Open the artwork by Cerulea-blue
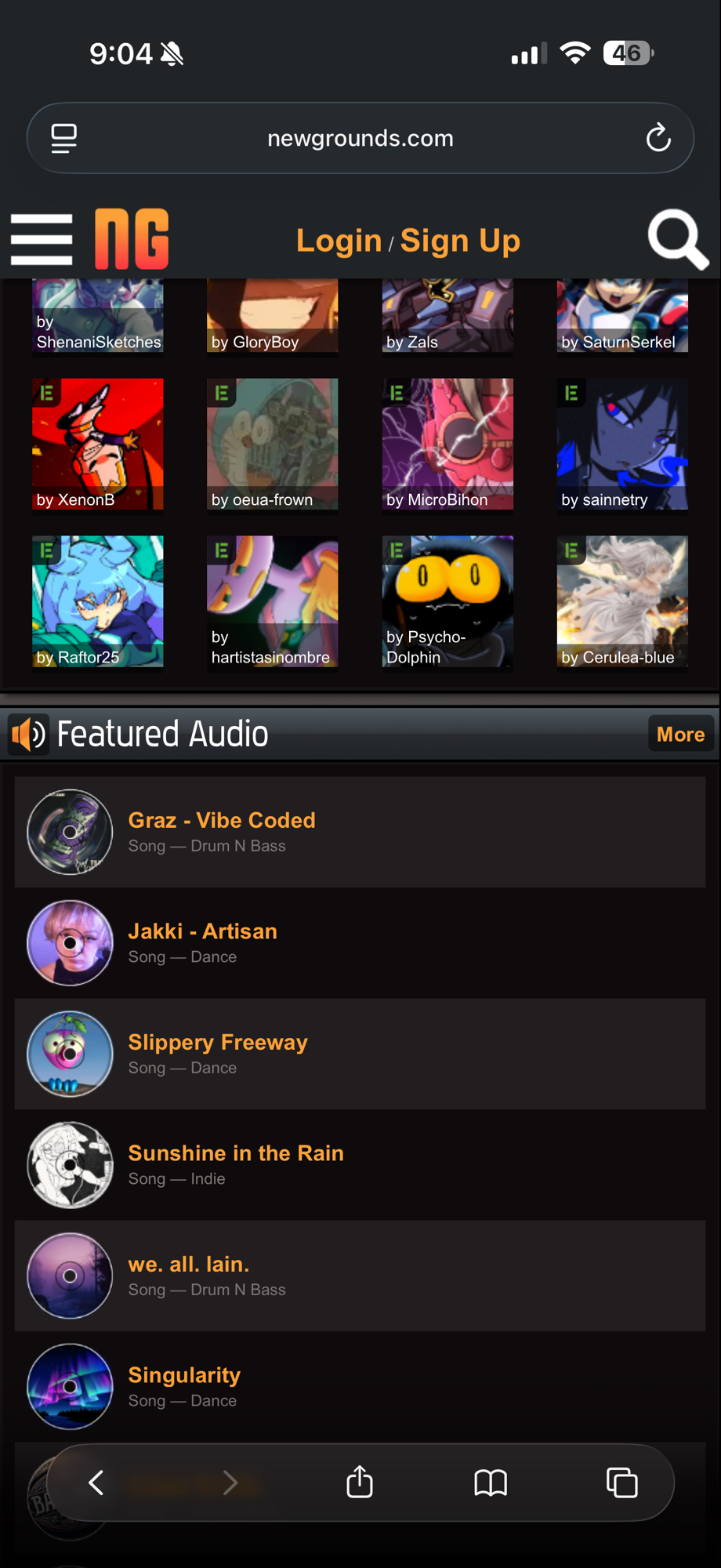 [x=622, y=601]
